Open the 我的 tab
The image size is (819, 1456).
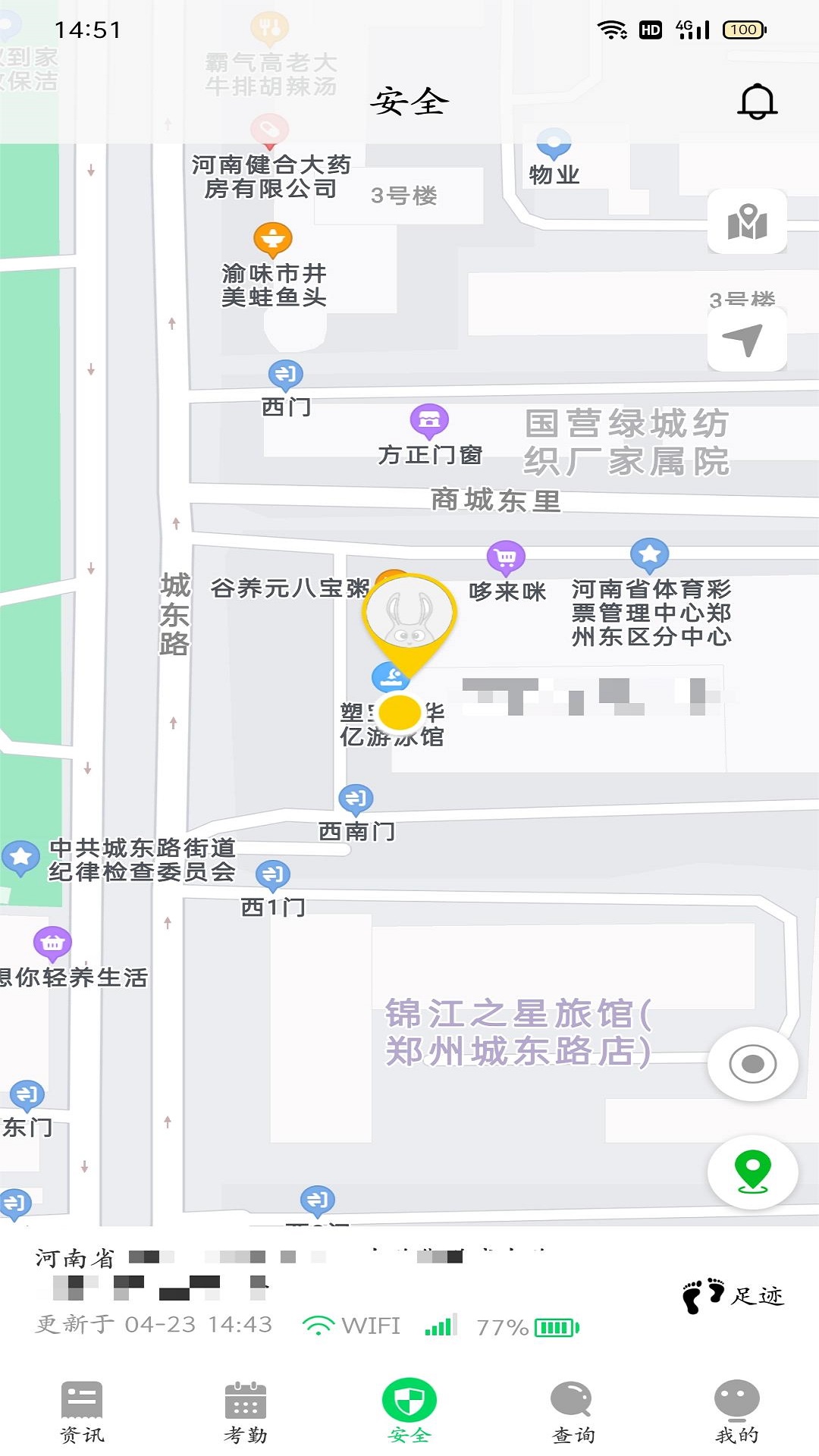click(736, 1411)
